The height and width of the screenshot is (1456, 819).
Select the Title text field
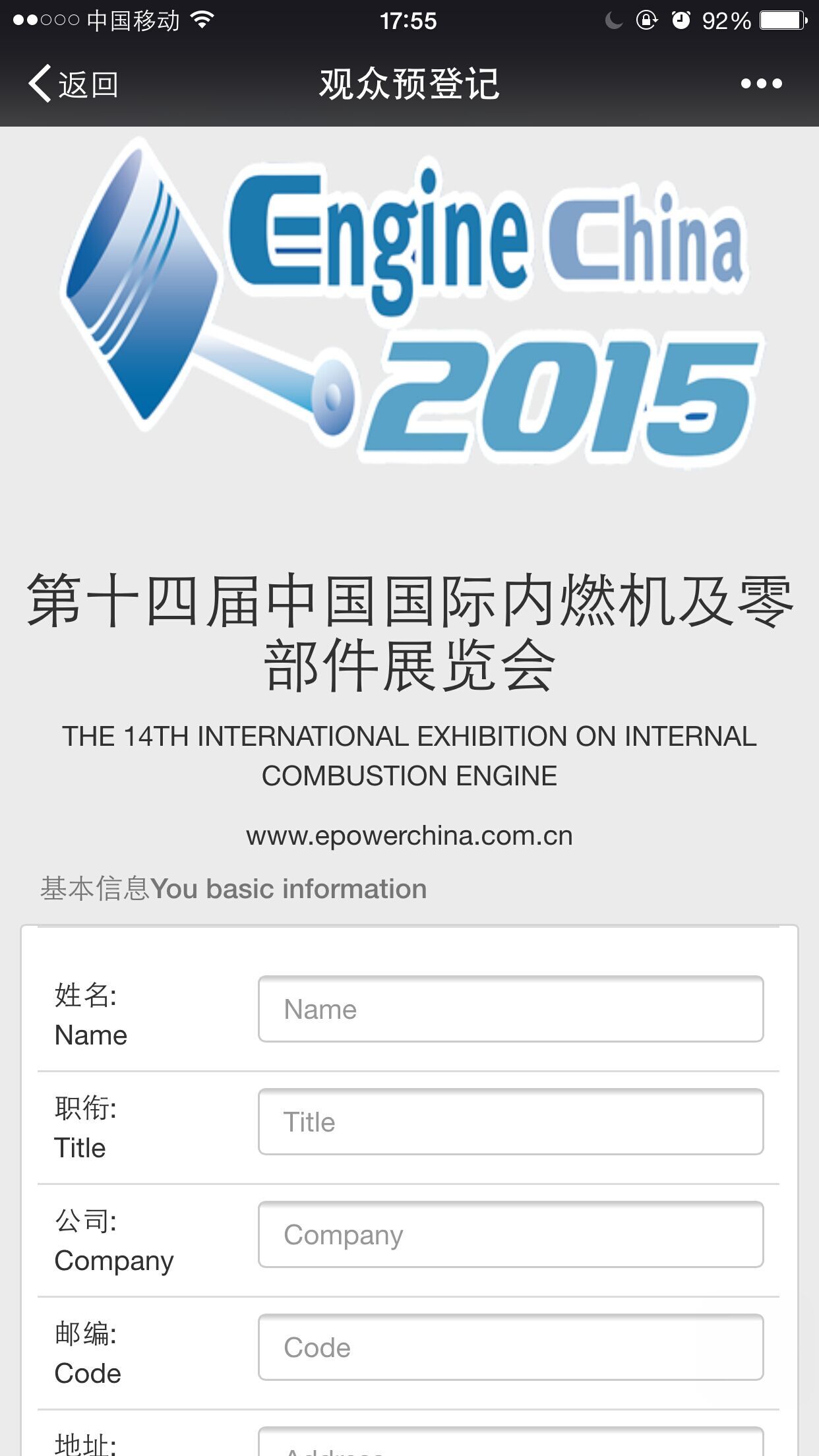pos(510,1122)
